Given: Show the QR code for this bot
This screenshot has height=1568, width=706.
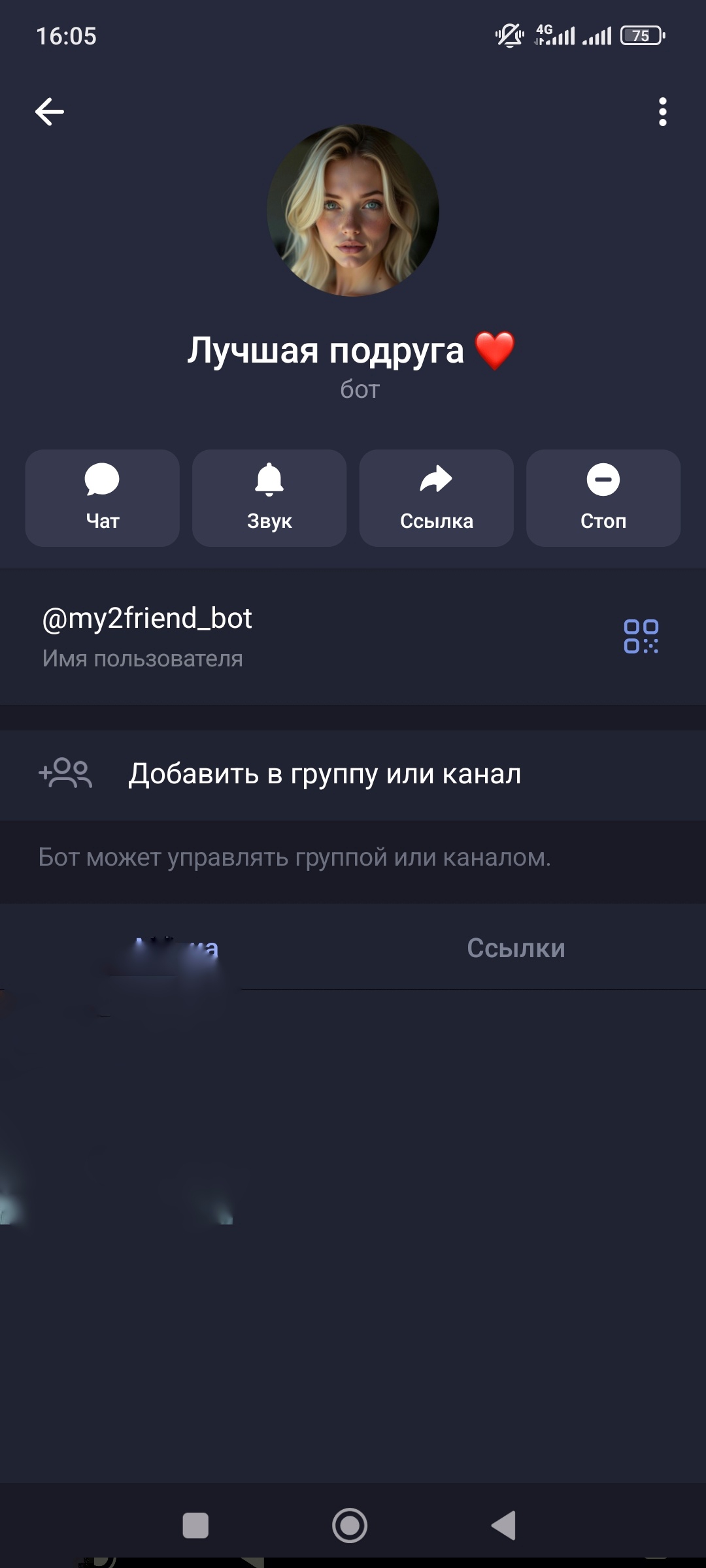Looking at the screenshot, I should coord(641,636).
